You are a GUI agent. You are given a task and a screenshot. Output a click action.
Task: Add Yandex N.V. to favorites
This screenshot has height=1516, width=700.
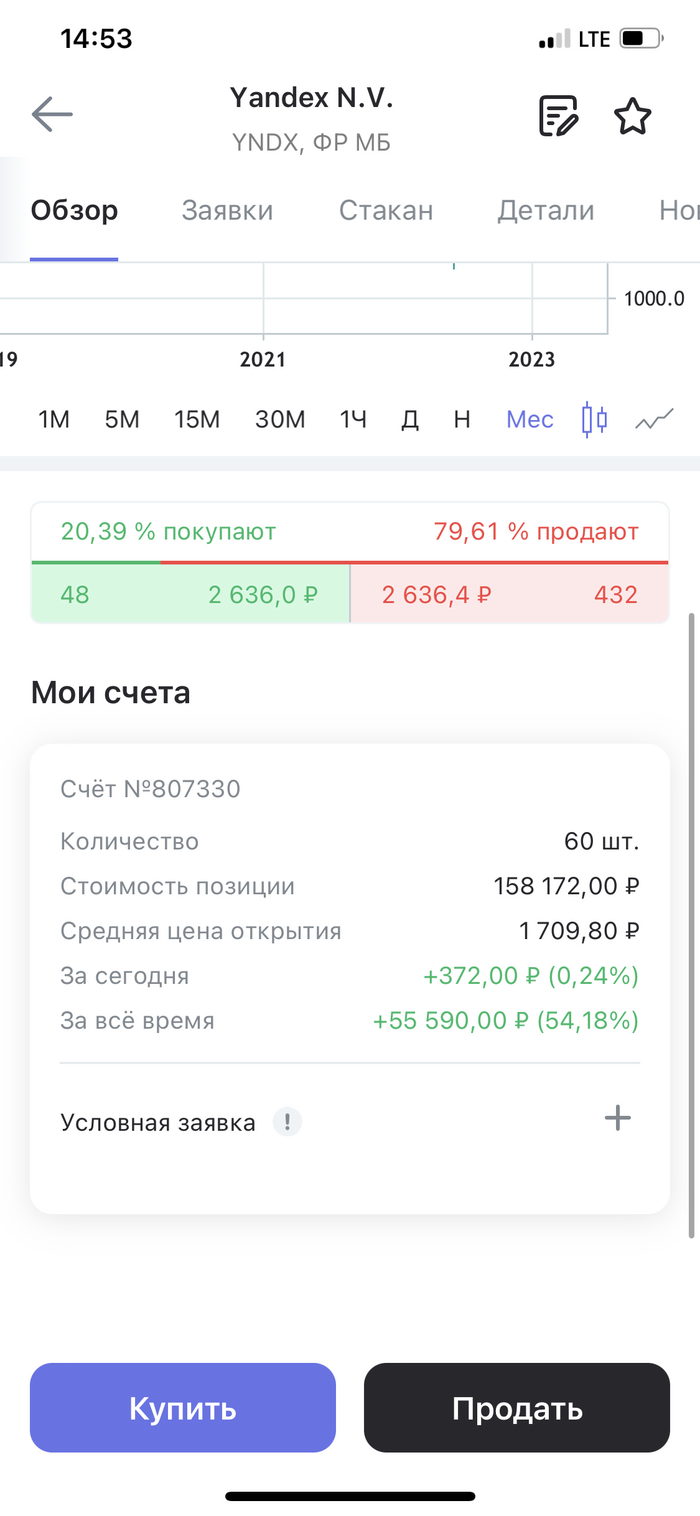[x=632, y=116]
